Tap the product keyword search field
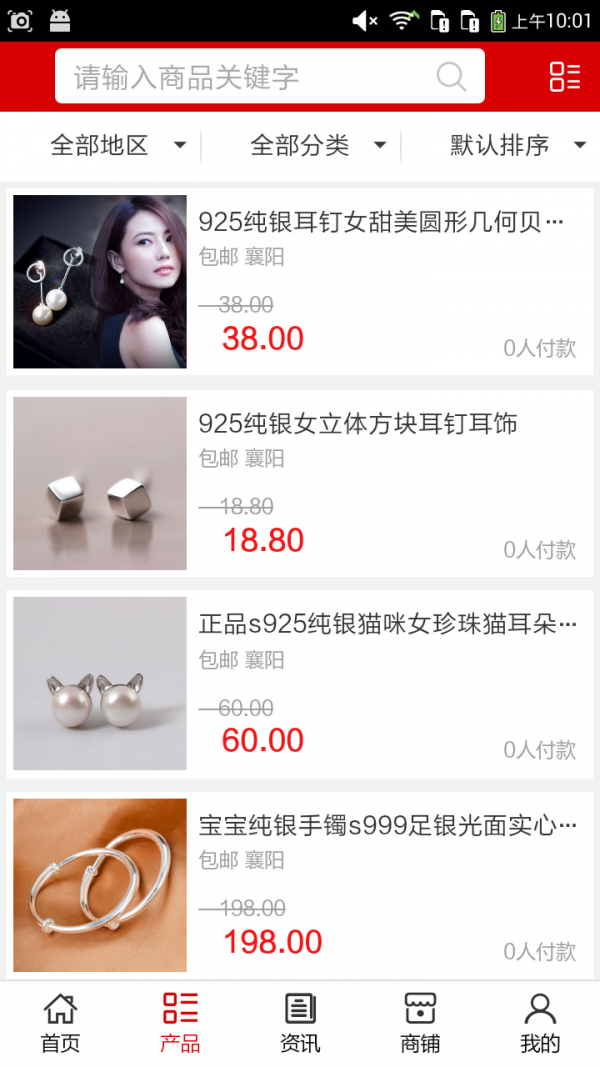The width and height of the screenshot is (600, 1067). (x=250, y=77)
